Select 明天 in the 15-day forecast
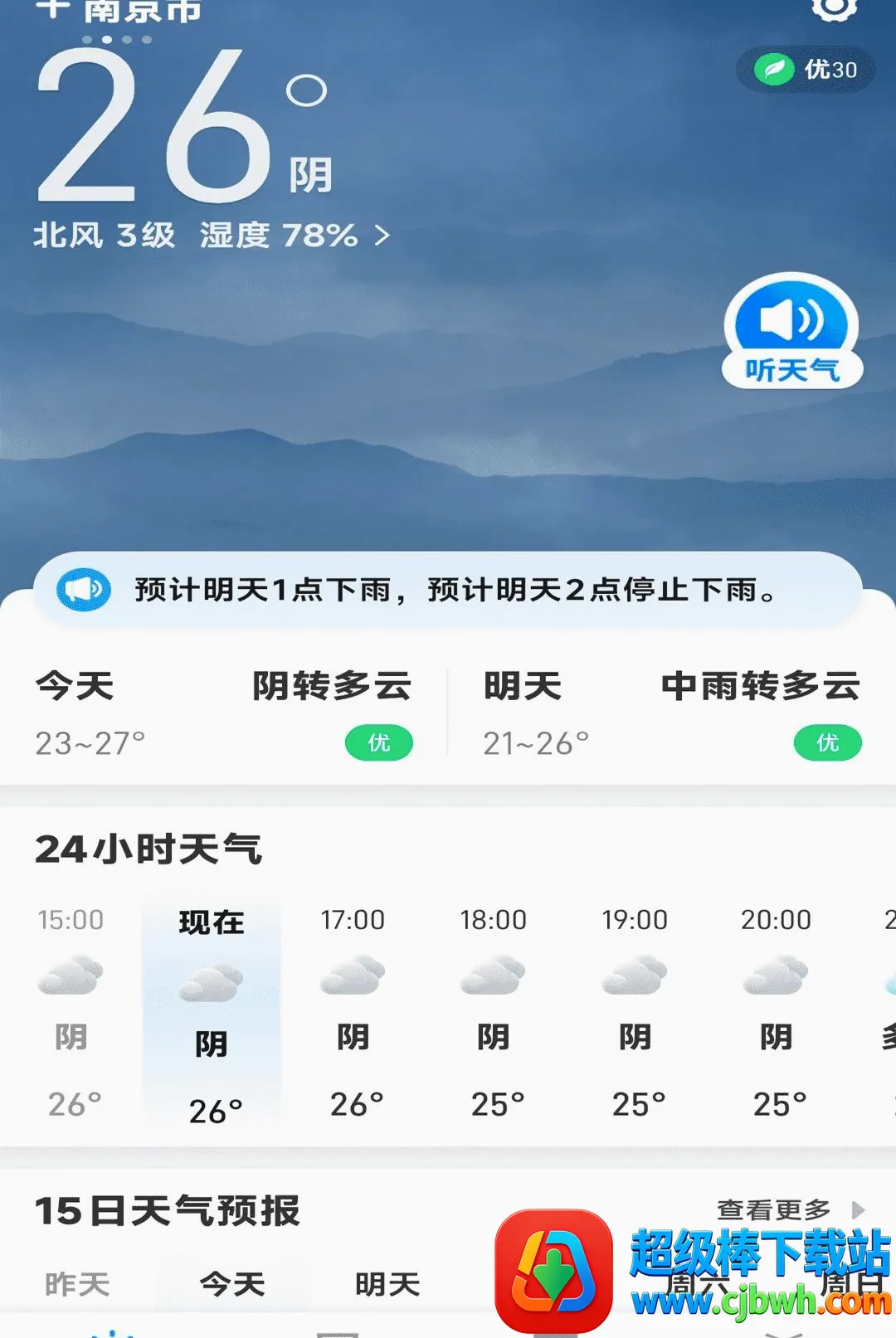The width and height of the screenshot is (896, 1338). coord(387,1284)
